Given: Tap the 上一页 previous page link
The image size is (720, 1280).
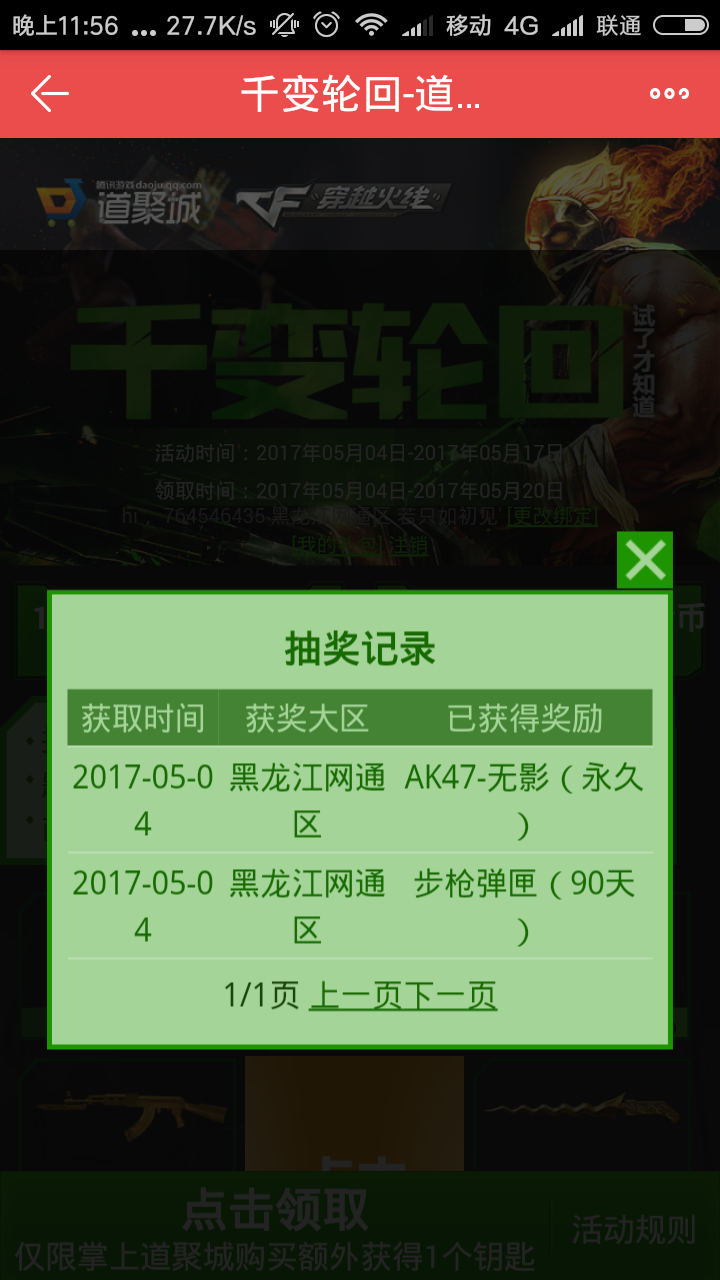Looking at the screenshot, I should pyautogui.click(x=356, y=995).
